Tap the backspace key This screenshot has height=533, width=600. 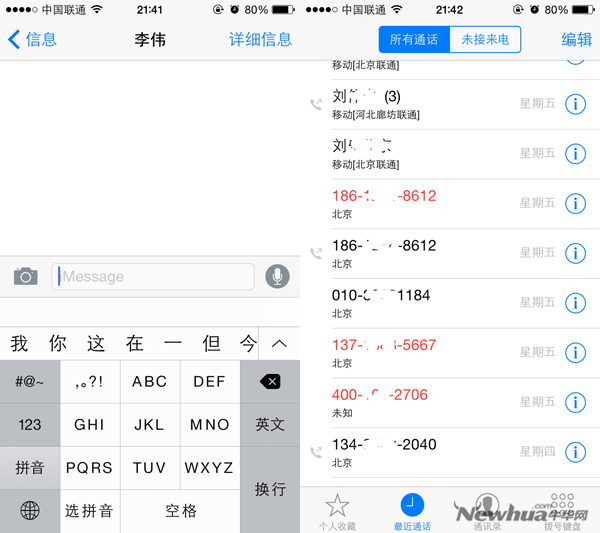[270, 381]
